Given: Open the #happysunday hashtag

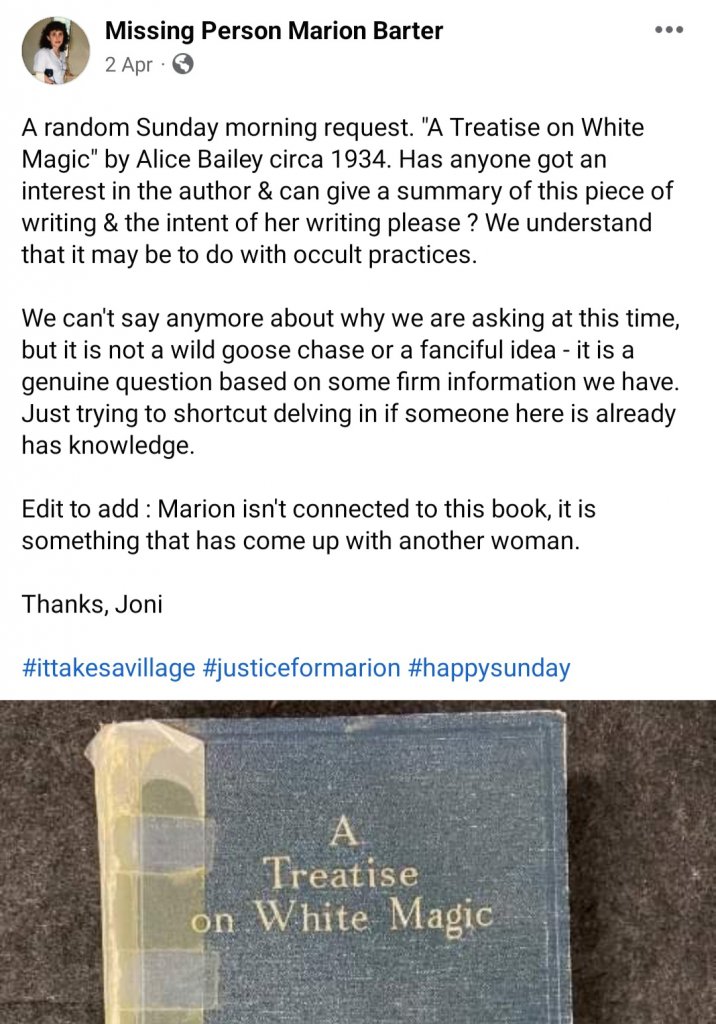Looking at the screenshot, I should click(489, 668).
